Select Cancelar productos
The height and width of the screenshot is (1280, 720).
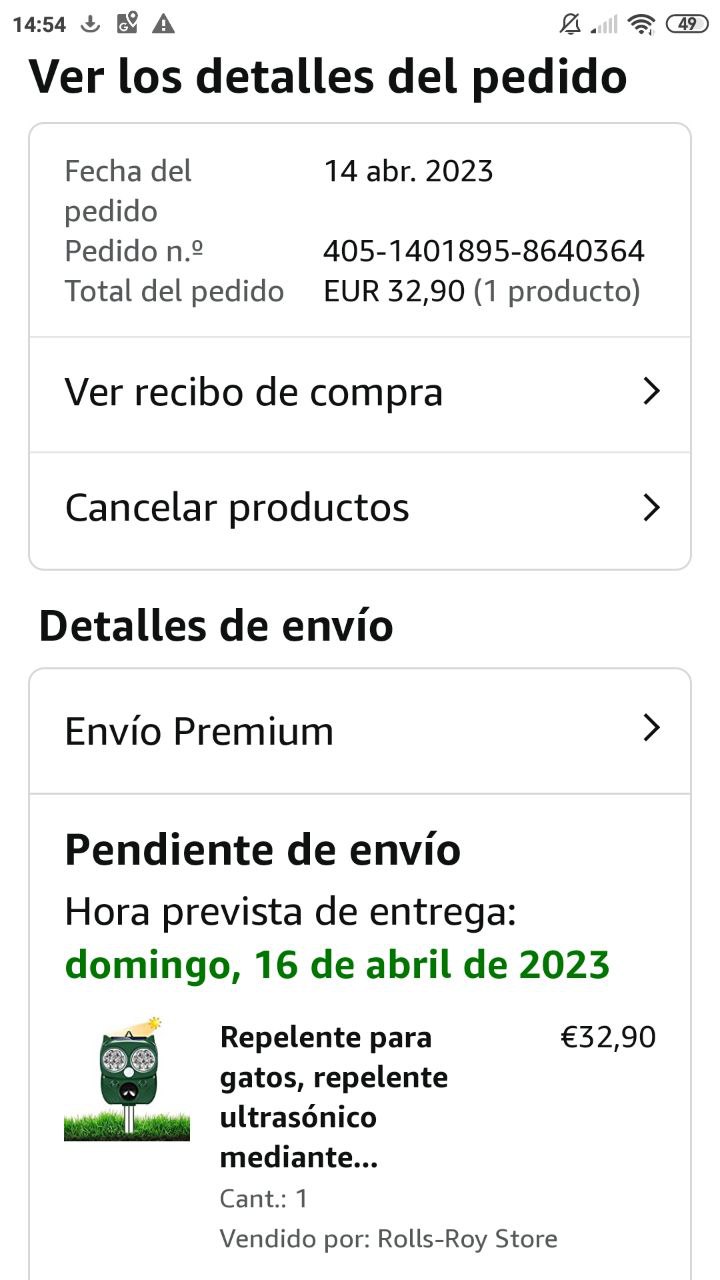[360, 508]
